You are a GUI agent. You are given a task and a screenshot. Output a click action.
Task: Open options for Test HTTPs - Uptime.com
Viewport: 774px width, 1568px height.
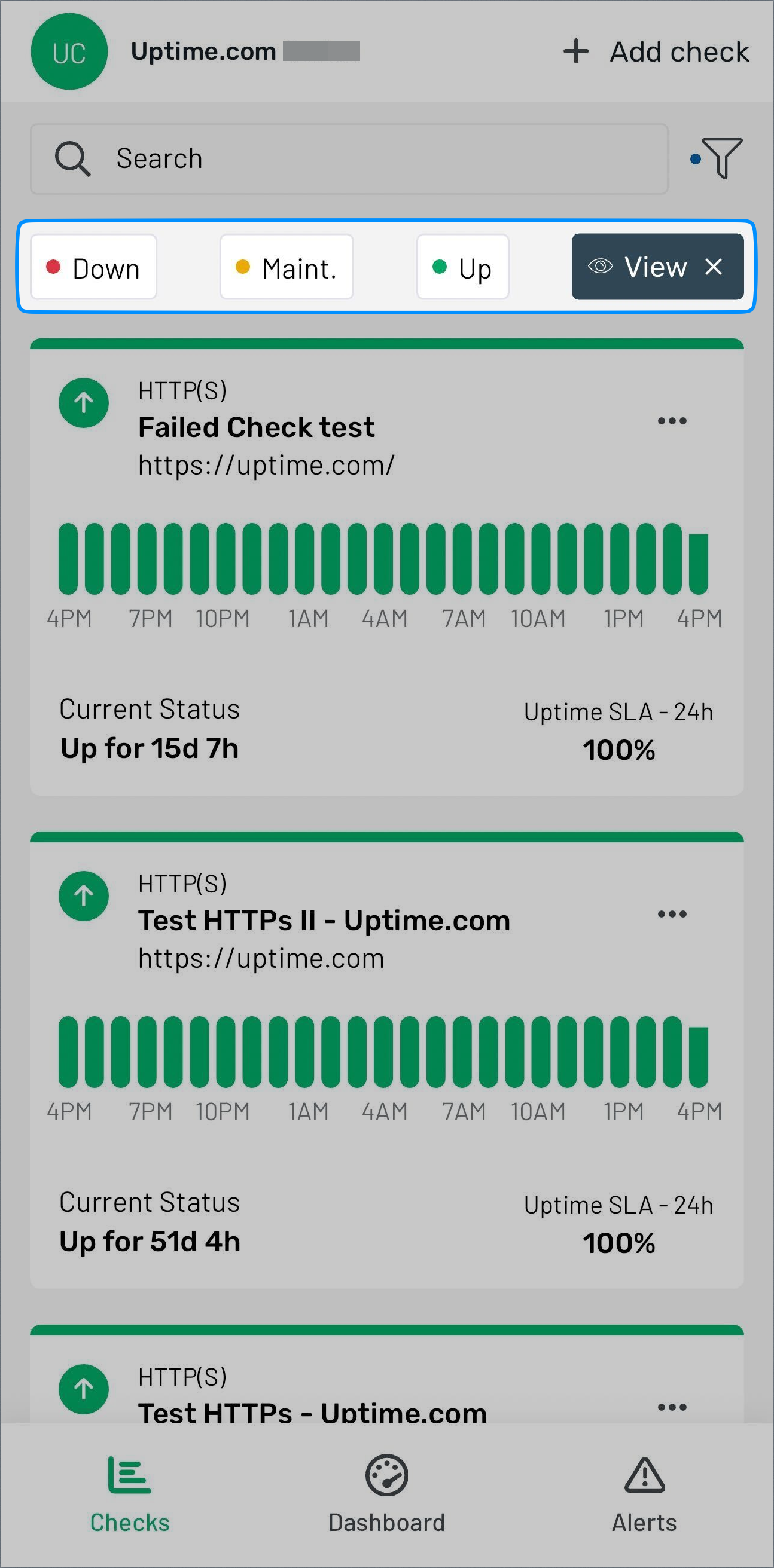(672, 1407)
